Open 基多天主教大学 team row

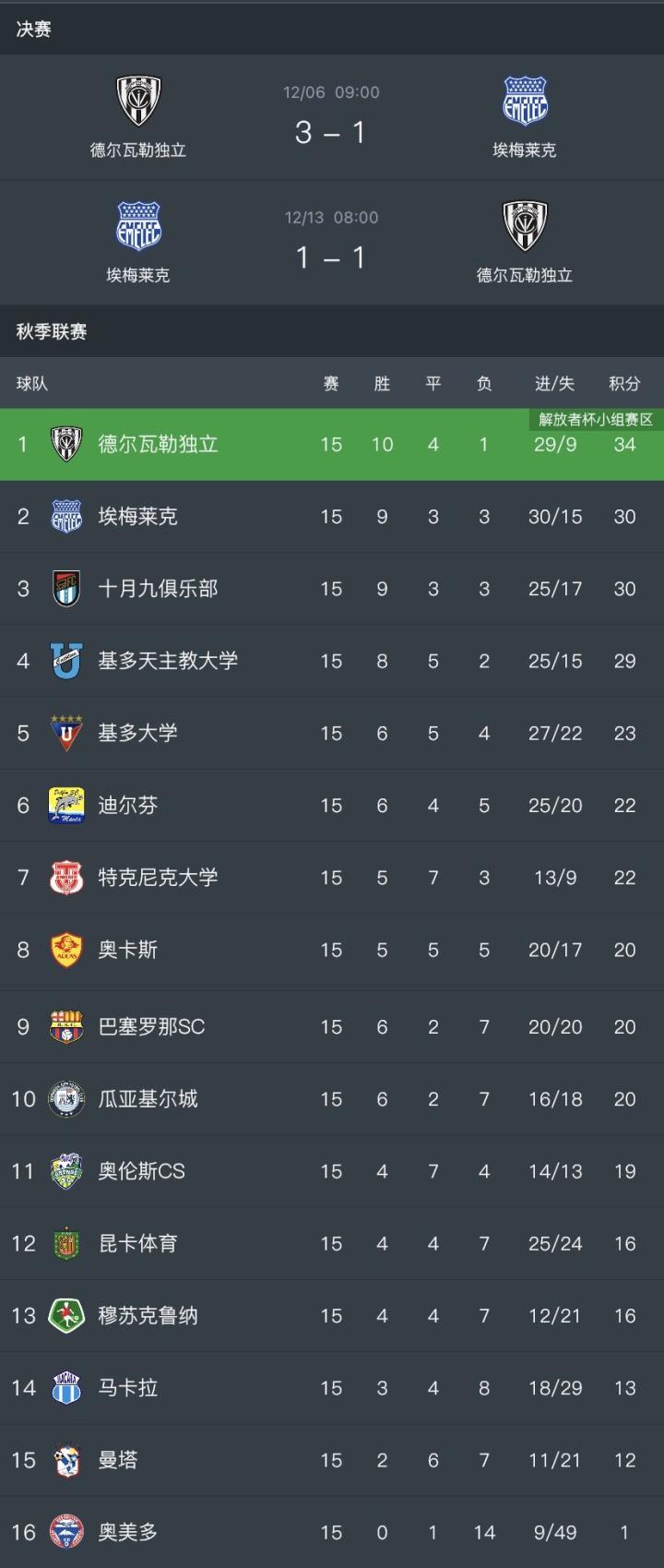click(332, 661)
